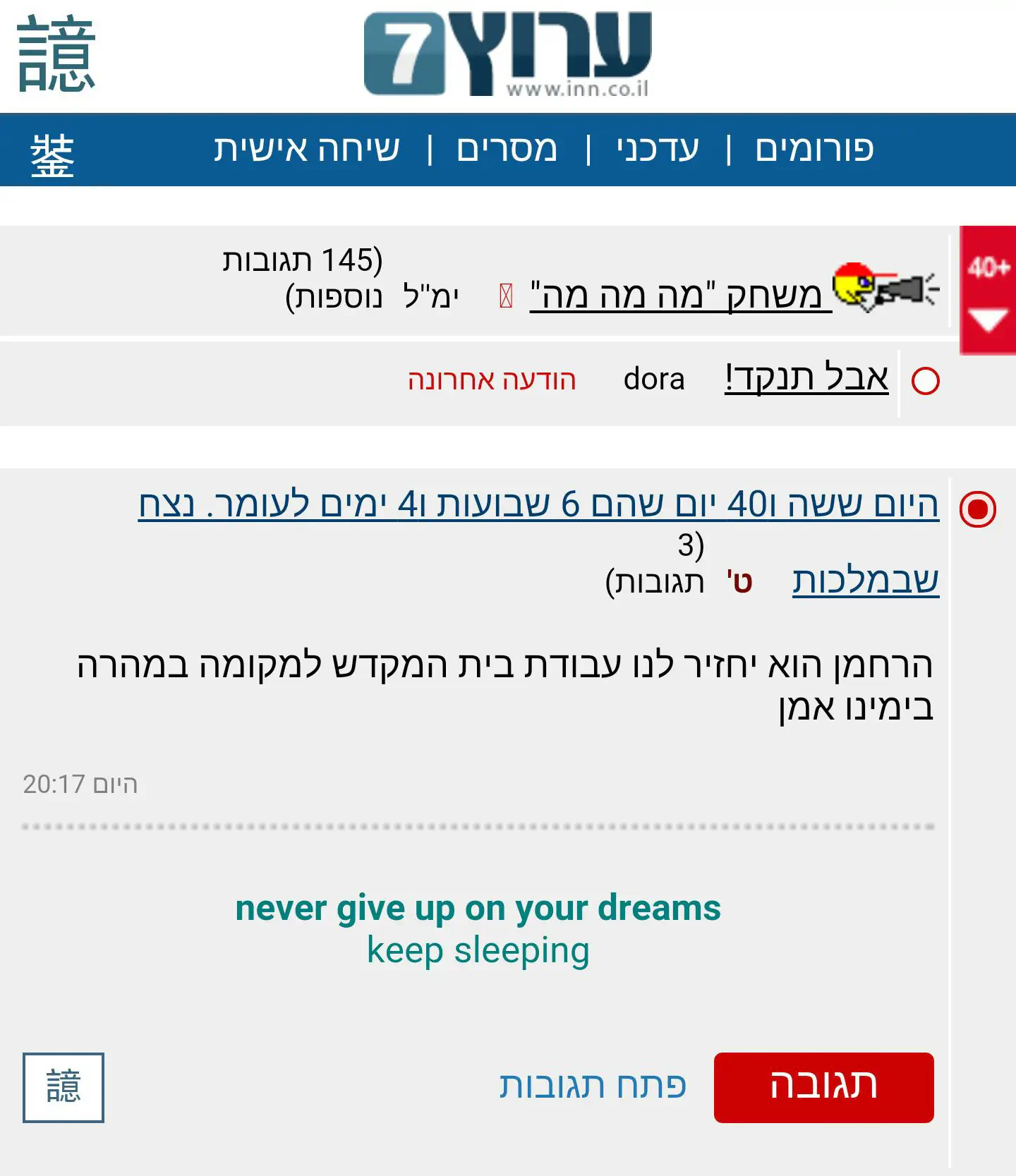Open the אבל תנקד! thread
This screenshot has height=1176, width=1016.
coord(806,377)
